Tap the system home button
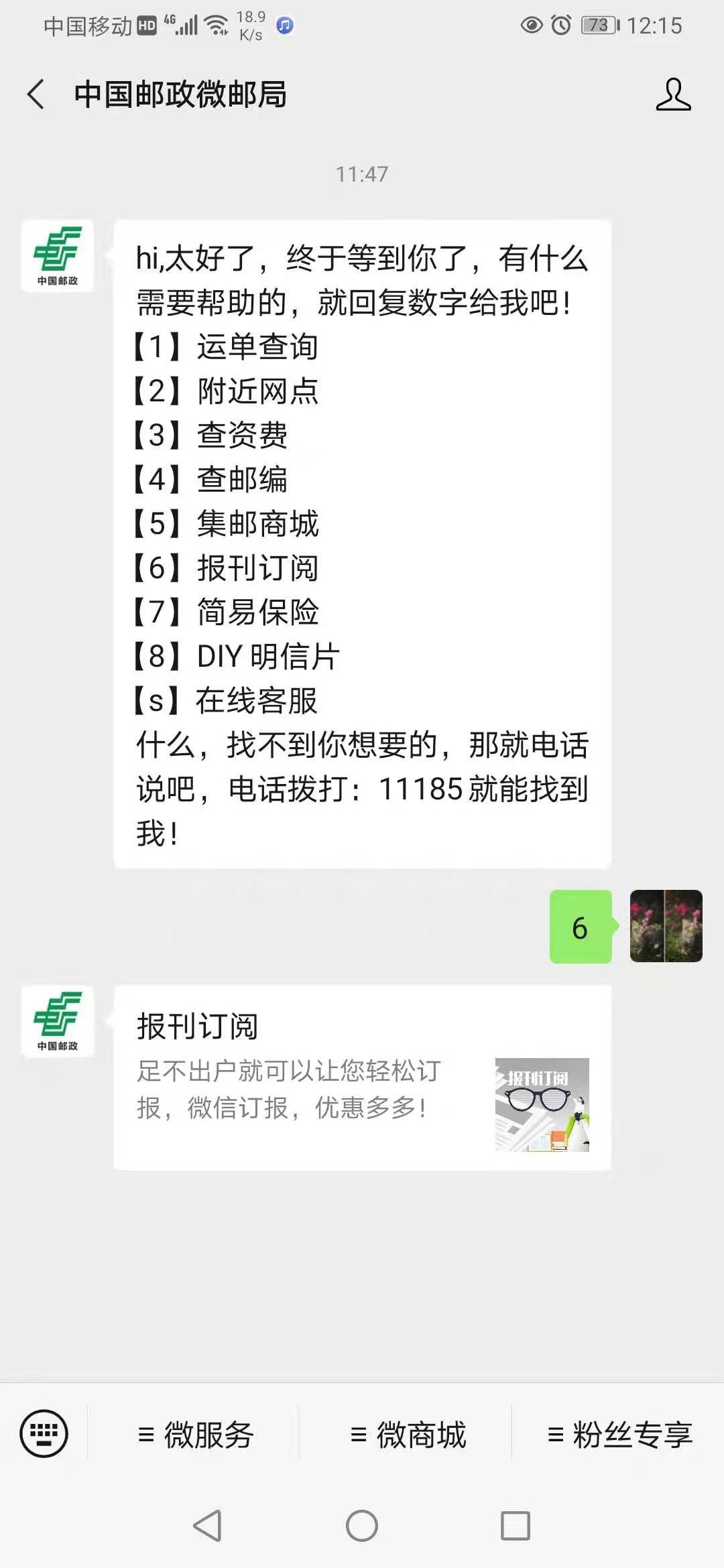 click(x=362, y=1526)
